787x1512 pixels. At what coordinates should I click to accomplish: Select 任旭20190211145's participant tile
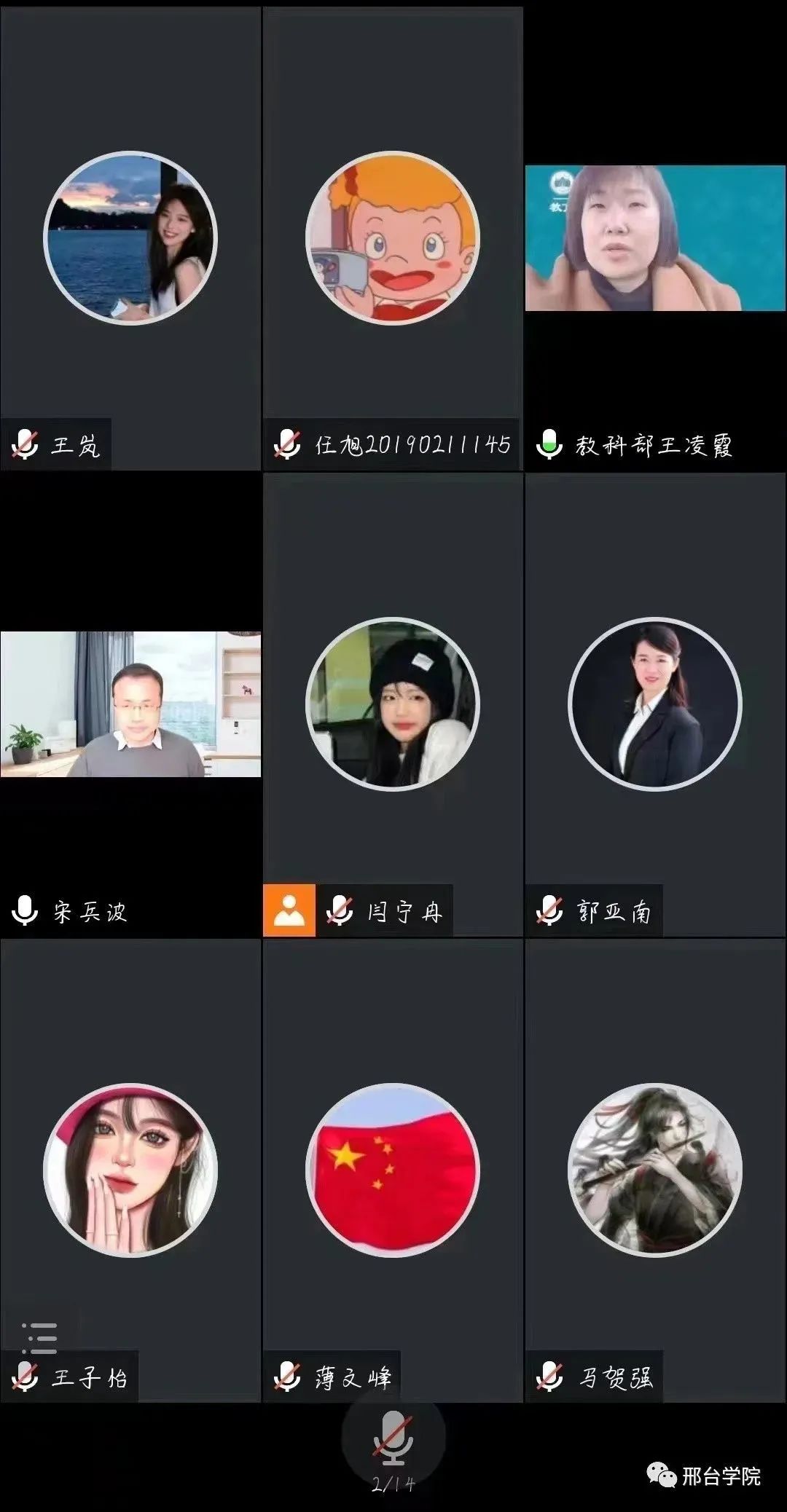pos(393,238)
